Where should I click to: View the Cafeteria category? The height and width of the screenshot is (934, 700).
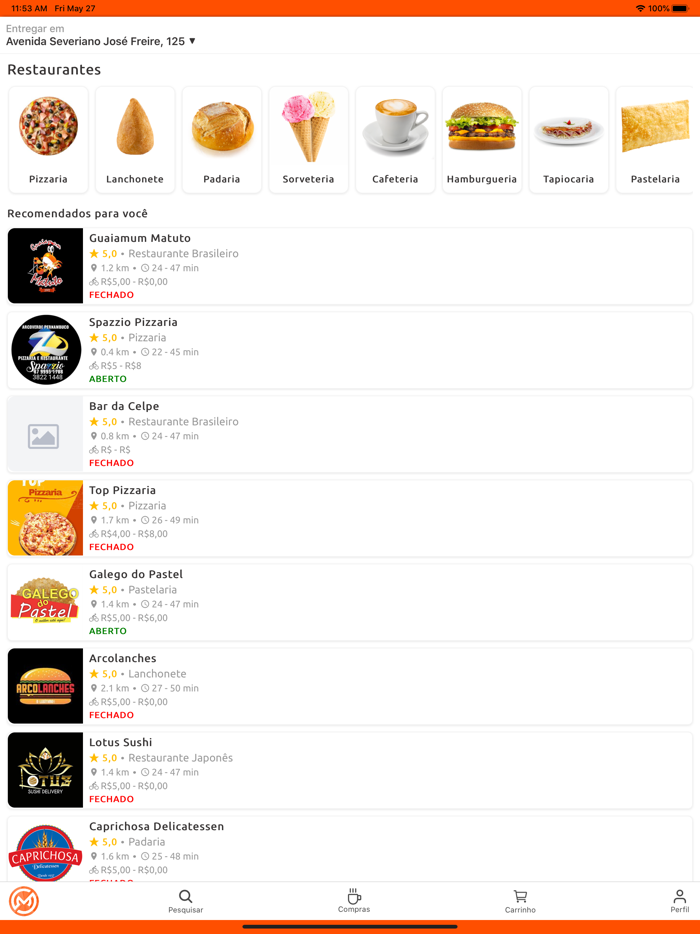point(395,139)
